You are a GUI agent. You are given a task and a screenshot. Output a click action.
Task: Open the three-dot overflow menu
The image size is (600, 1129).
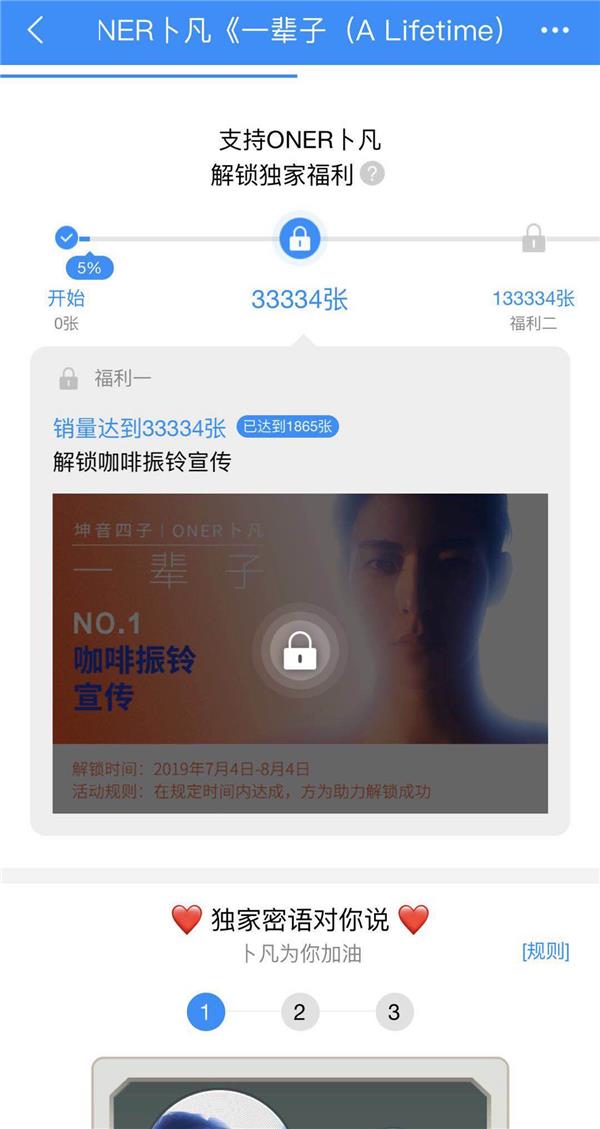pyautogui.click(x=554, y=31)
